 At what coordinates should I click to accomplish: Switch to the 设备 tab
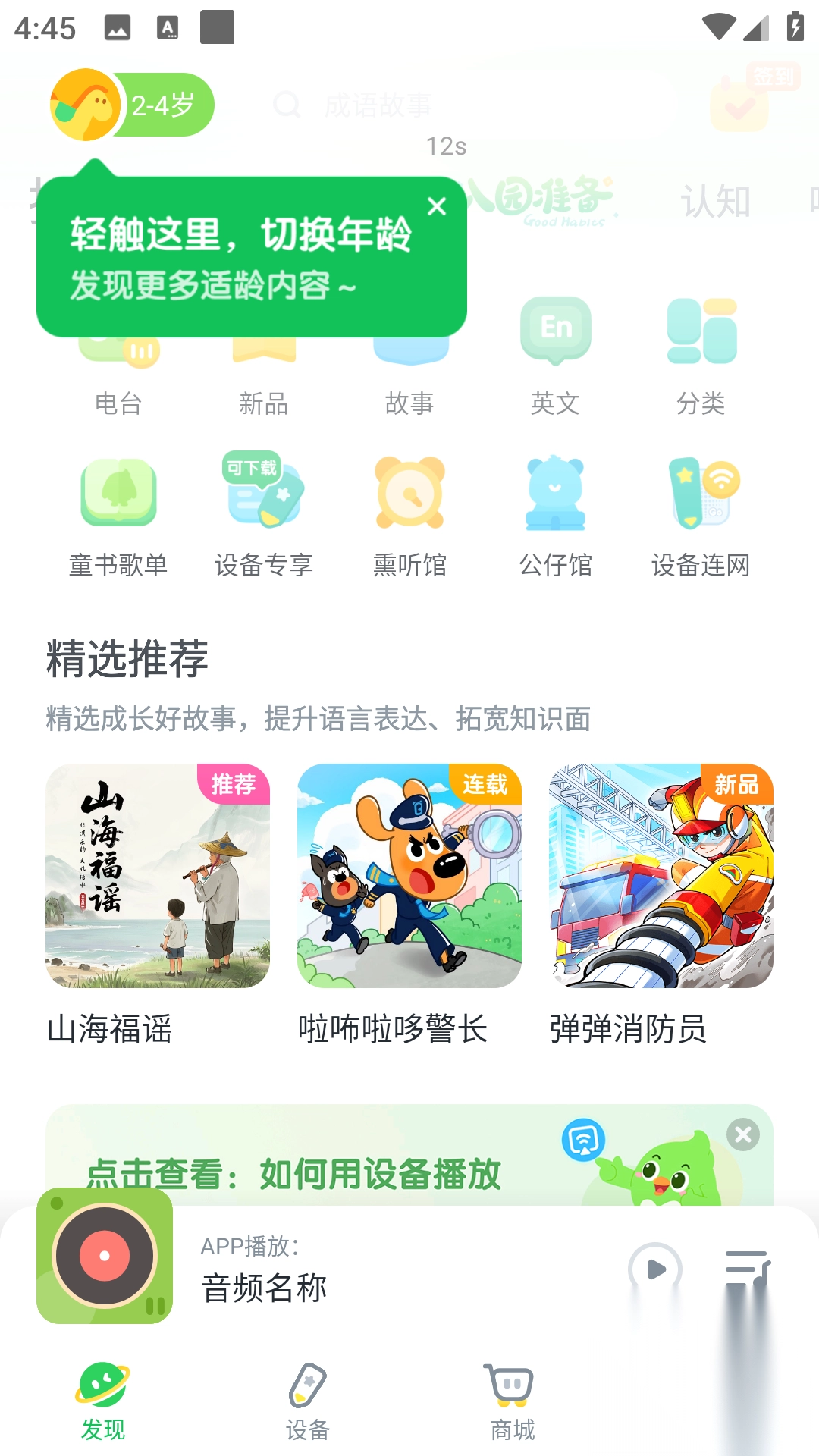tap(308, 1401)
